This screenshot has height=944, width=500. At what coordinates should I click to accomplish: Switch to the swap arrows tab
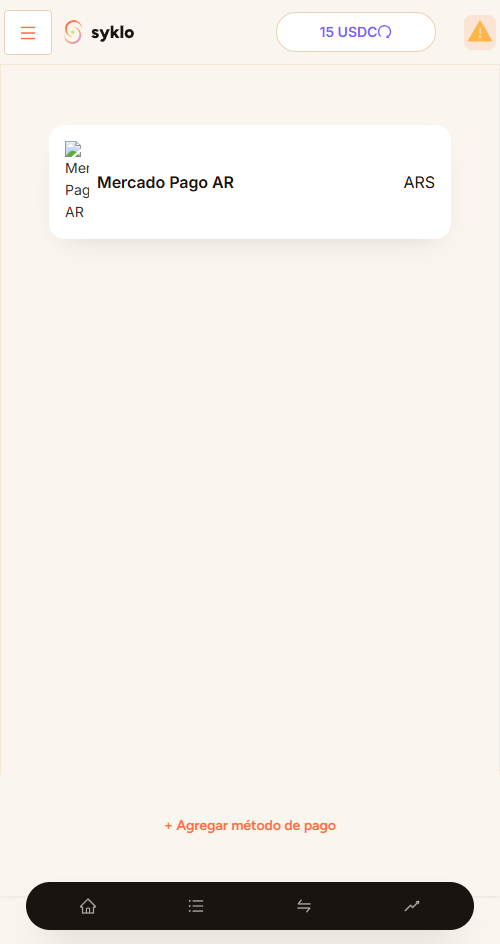(x=304, y=905)
